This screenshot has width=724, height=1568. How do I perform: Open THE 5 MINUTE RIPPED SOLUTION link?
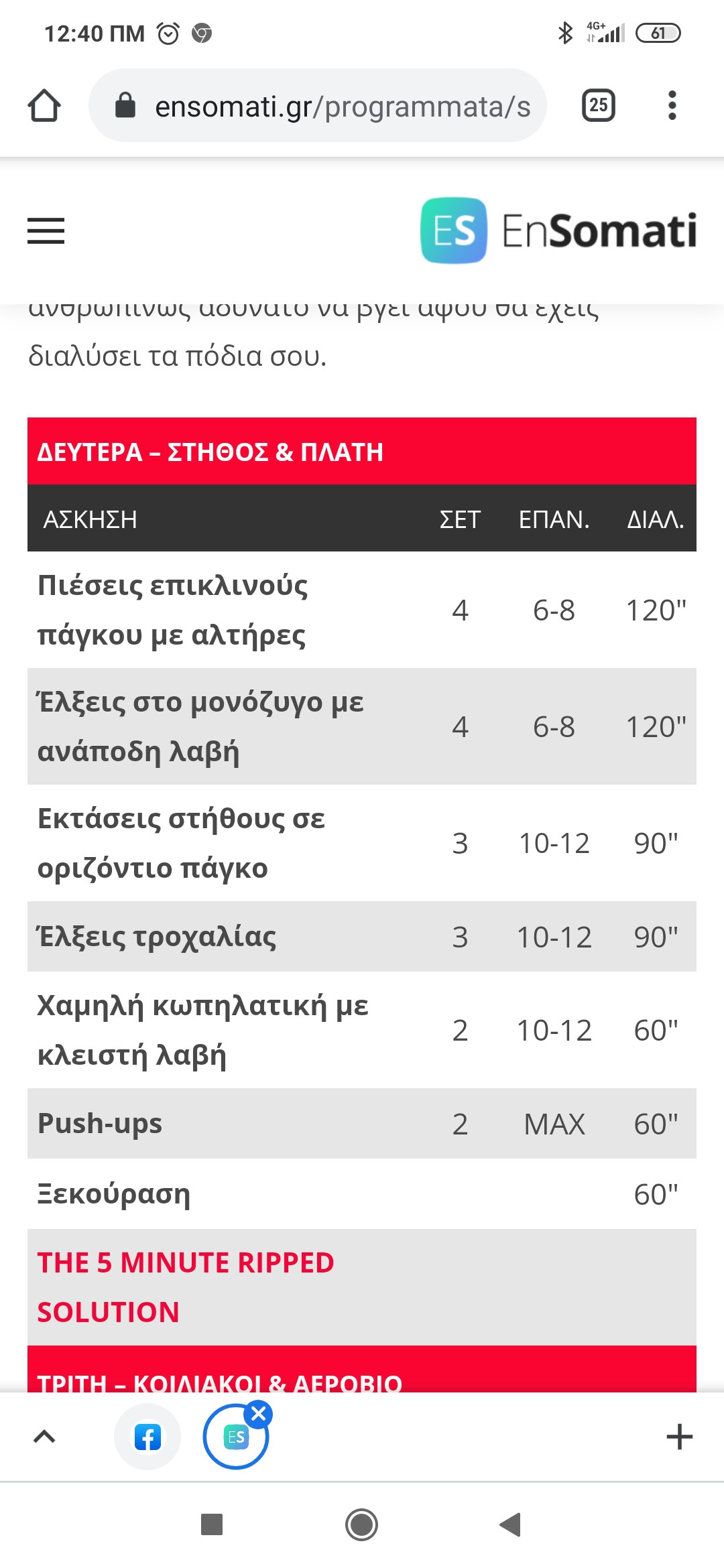[186, 1287]
